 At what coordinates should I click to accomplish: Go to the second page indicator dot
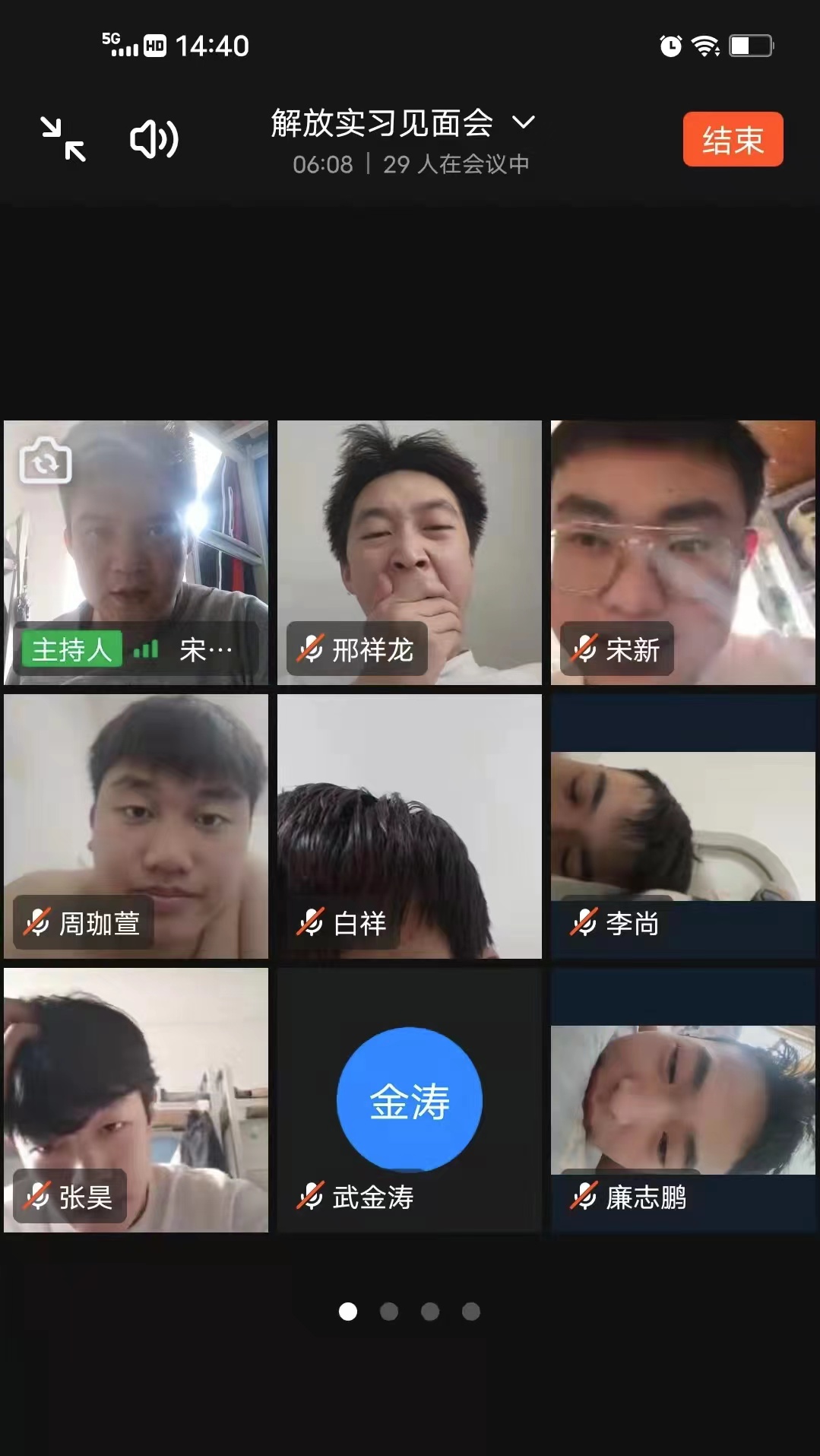[x=389, y=1312]
